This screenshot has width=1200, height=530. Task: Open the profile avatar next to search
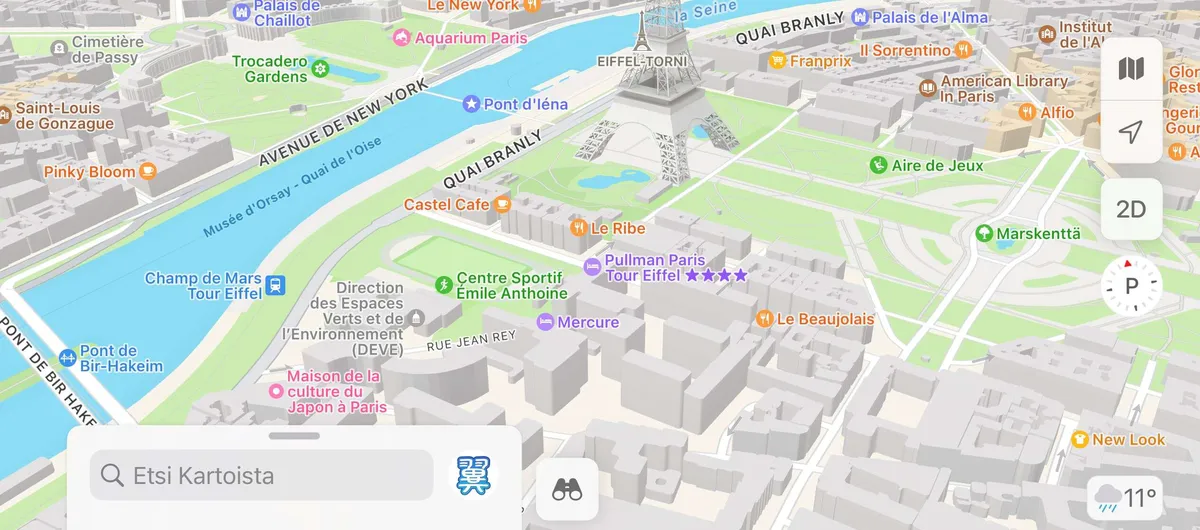pyautogui.click(x=474, y=475)
